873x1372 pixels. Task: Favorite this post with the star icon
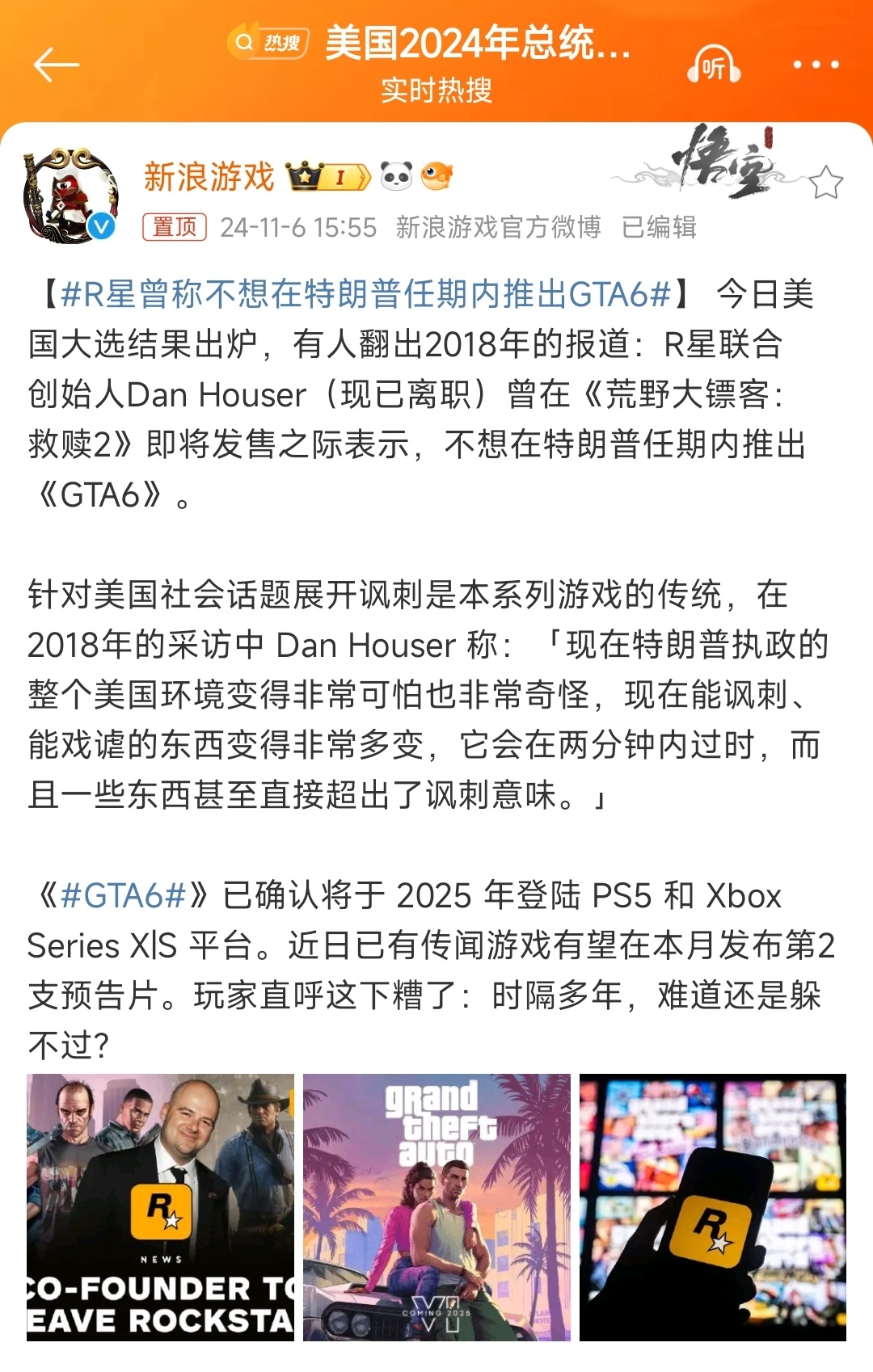[x=825, y=183]
